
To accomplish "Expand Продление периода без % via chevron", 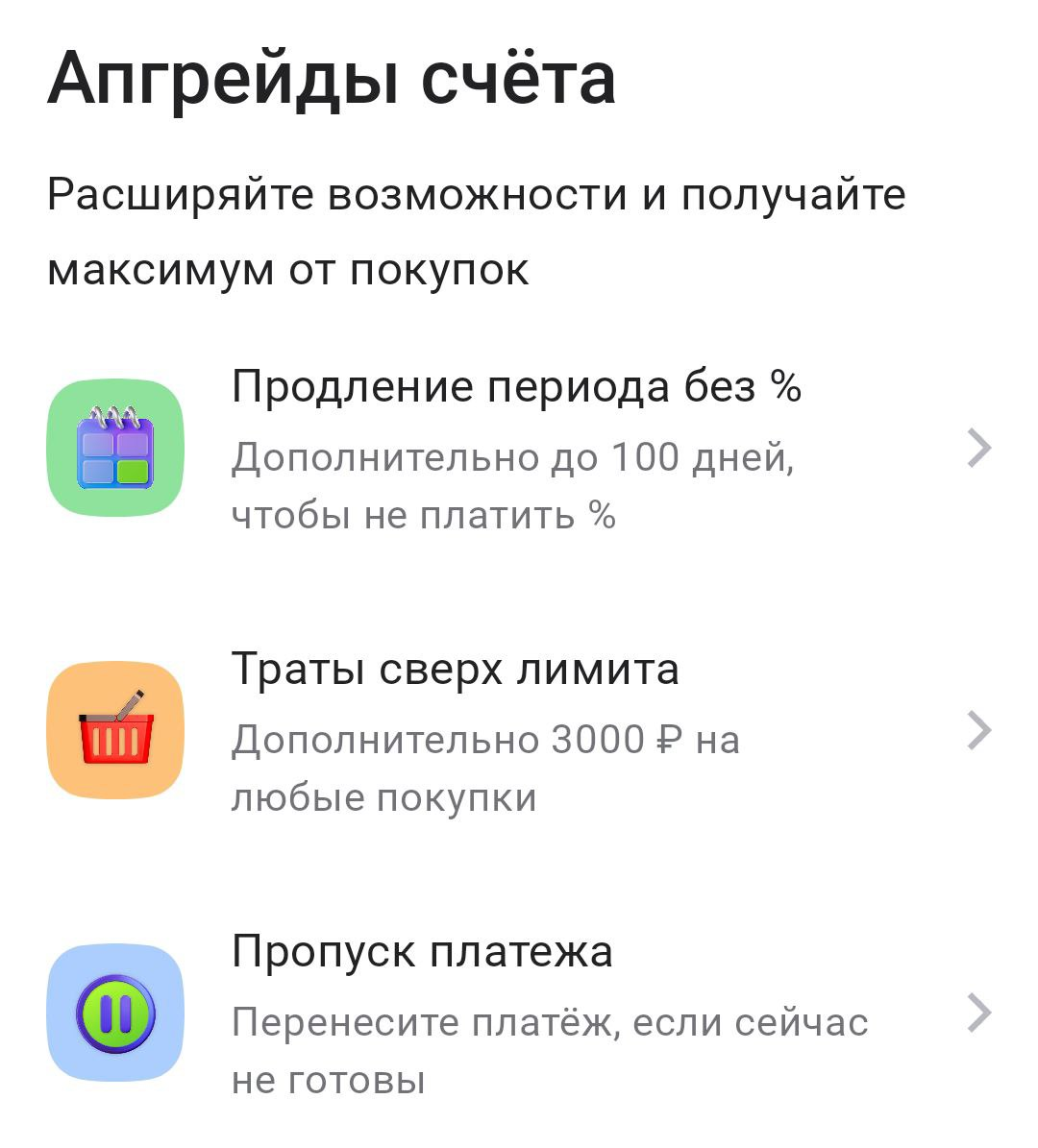I will [978, 445].
